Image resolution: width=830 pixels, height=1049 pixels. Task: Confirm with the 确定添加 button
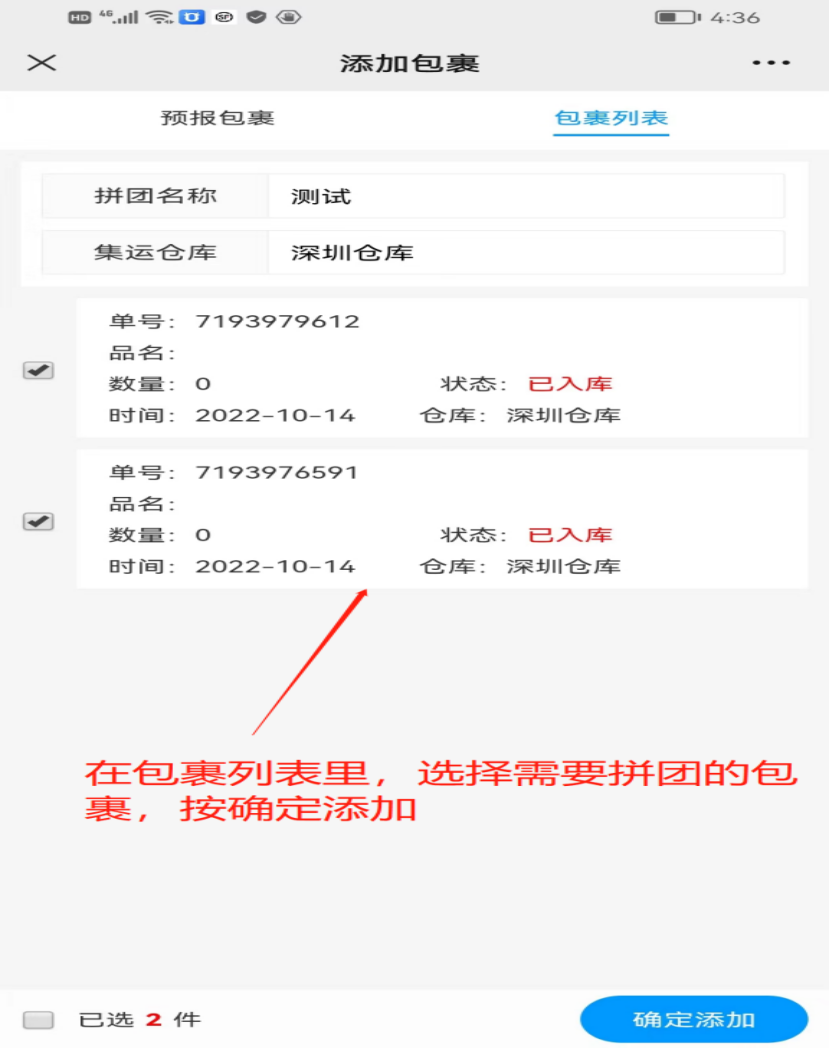693,1020
